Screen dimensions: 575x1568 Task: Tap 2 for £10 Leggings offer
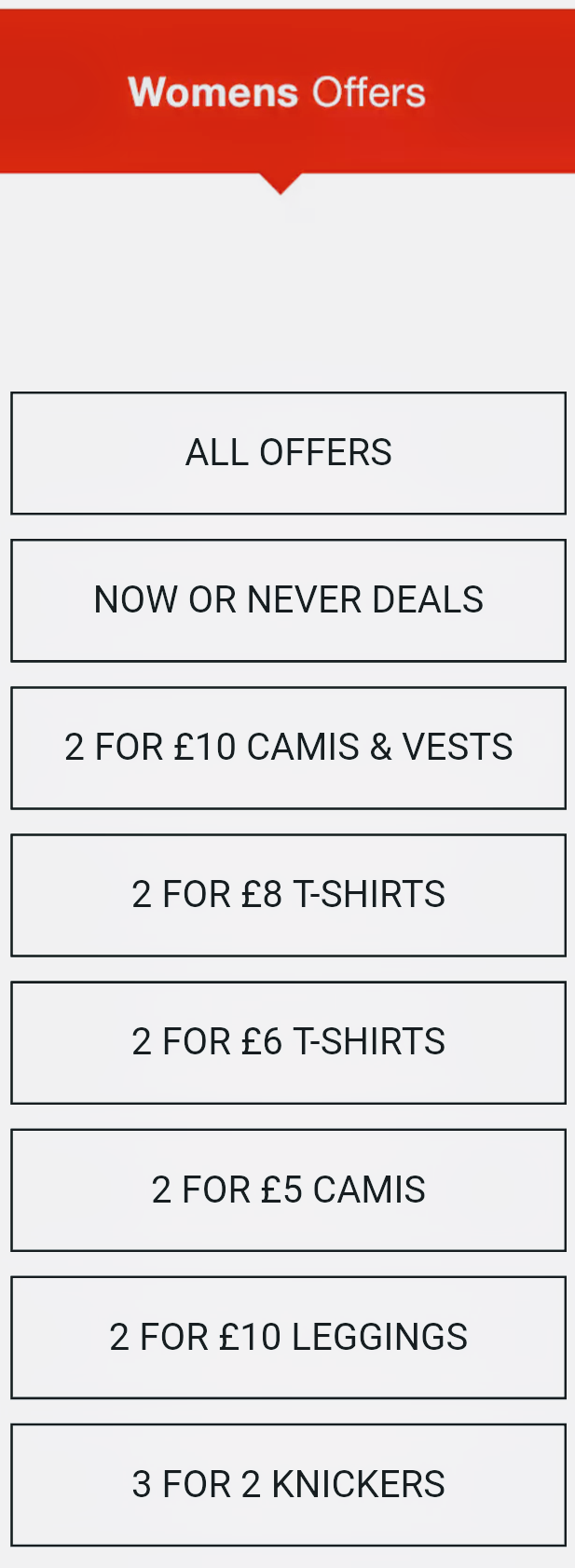[288, 1337]
